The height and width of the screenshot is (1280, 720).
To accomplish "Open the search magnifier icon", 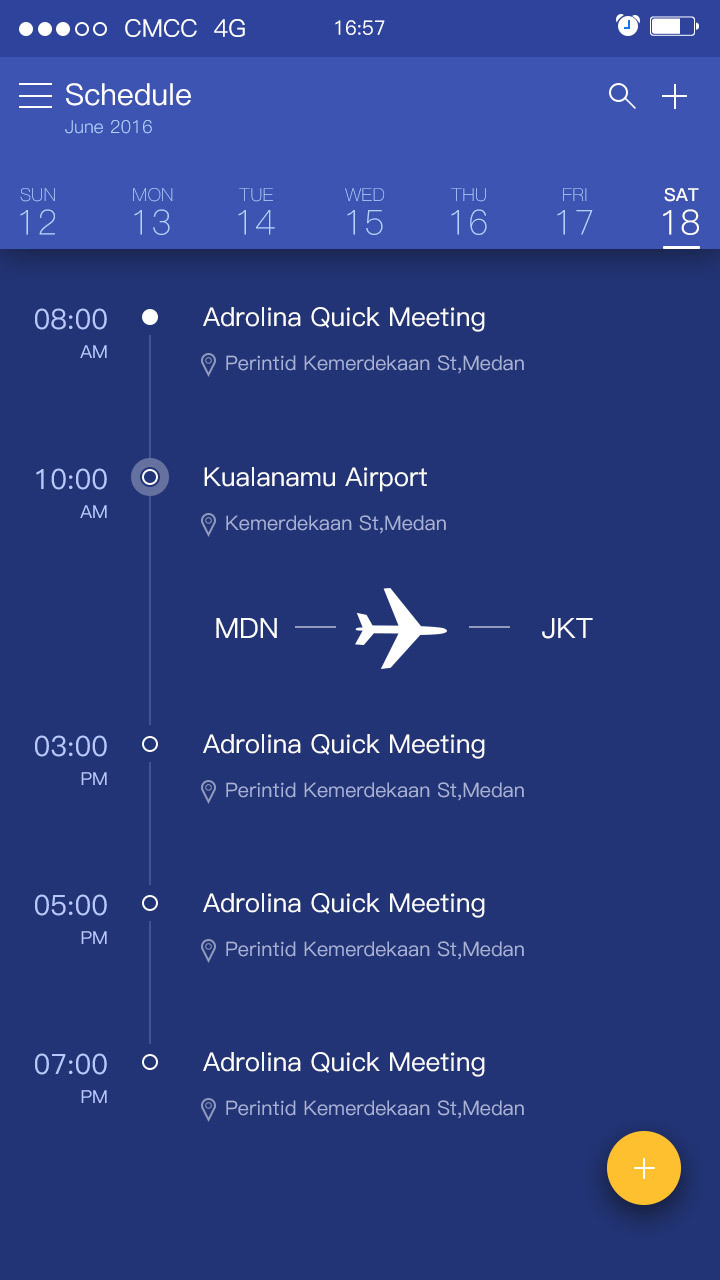I will tap(622, 96).
